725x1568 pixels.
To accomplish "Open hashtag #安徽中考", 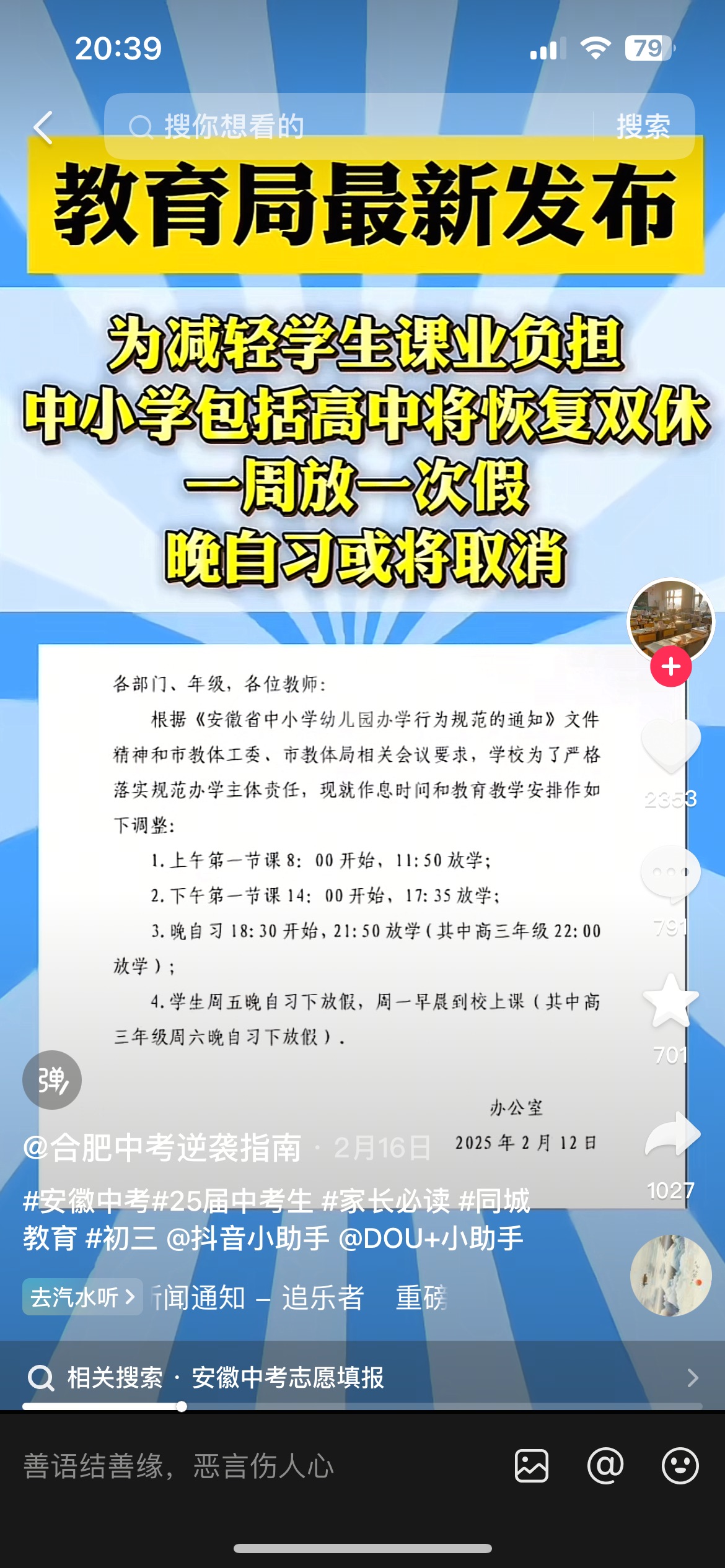I will 87,1201.
